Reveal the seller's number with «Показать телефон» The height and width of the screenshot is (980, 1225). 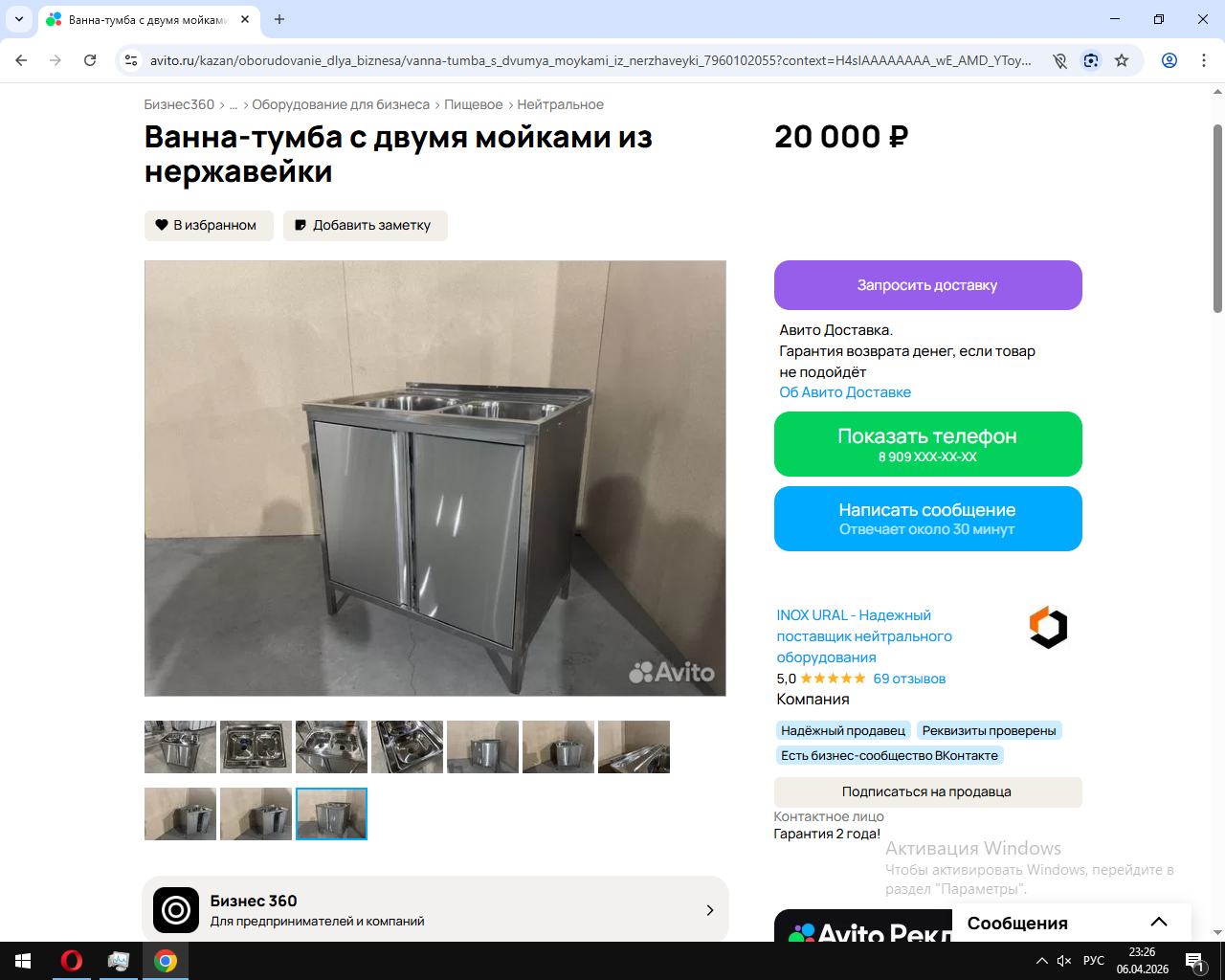(x=927, y=444)
